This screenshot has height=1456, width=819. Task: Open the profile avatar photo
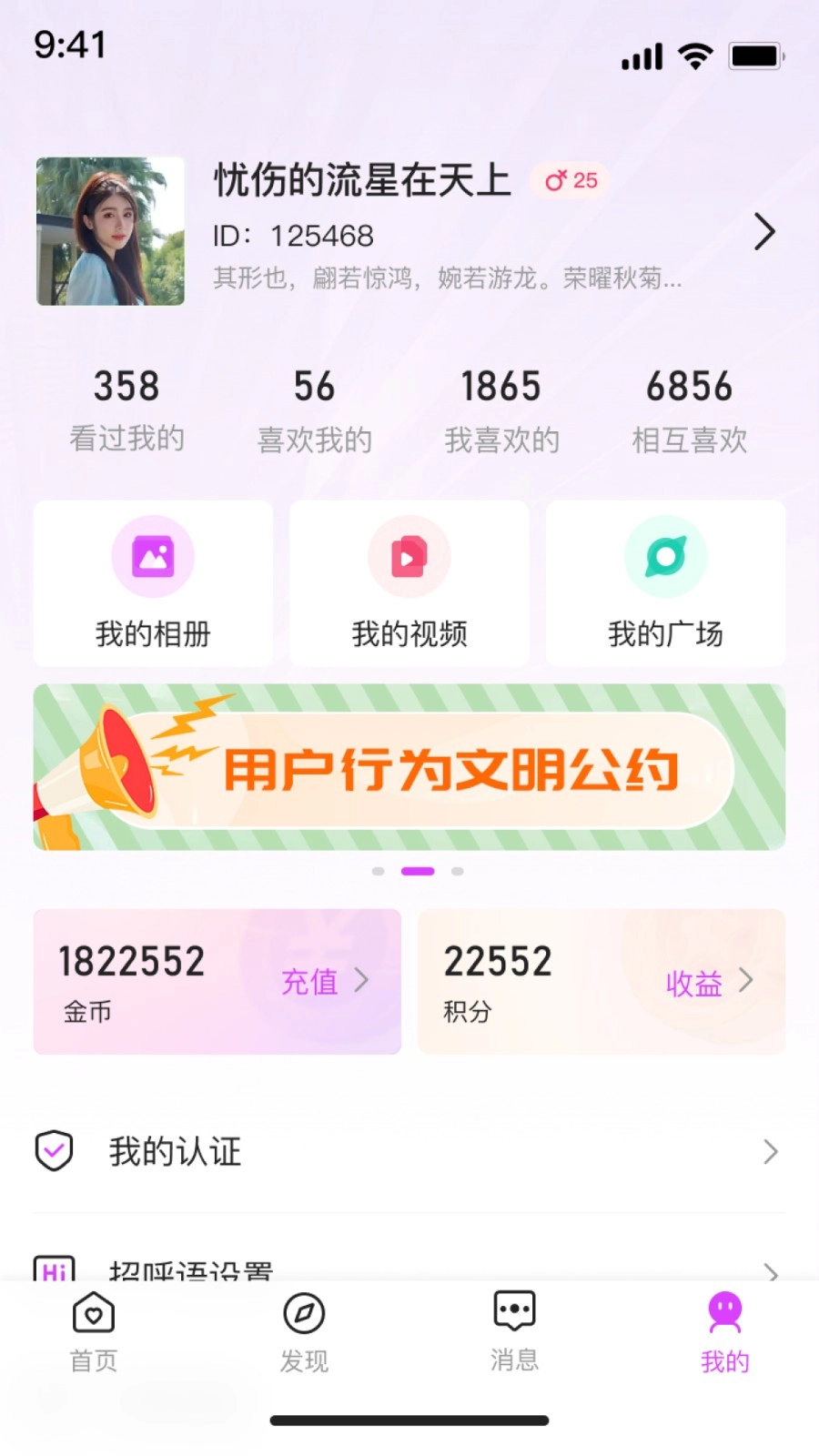[x=109, y=231]
